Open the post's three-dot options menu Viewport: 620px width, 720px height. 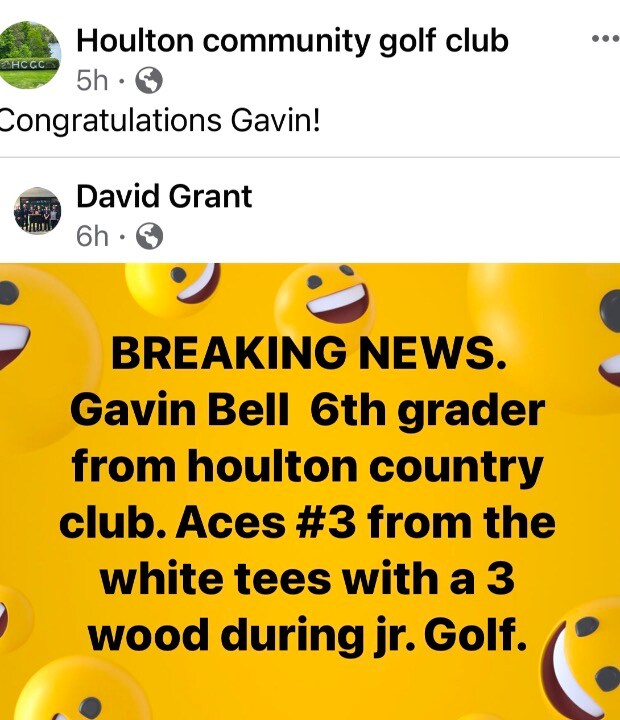point(605,39)
